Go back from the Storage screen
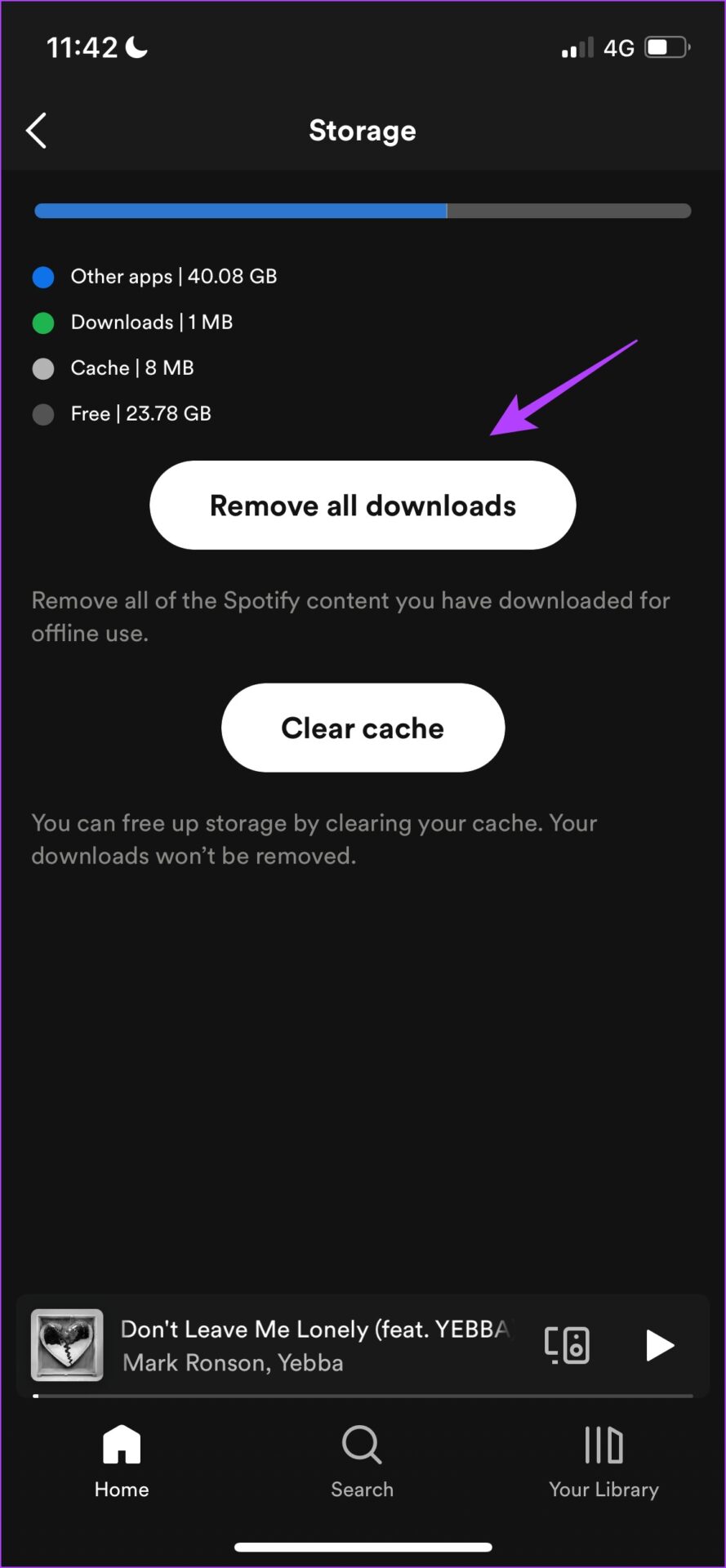Viewport: 726px width, 1568px height. pyautogui.click(x=37, y=131)
